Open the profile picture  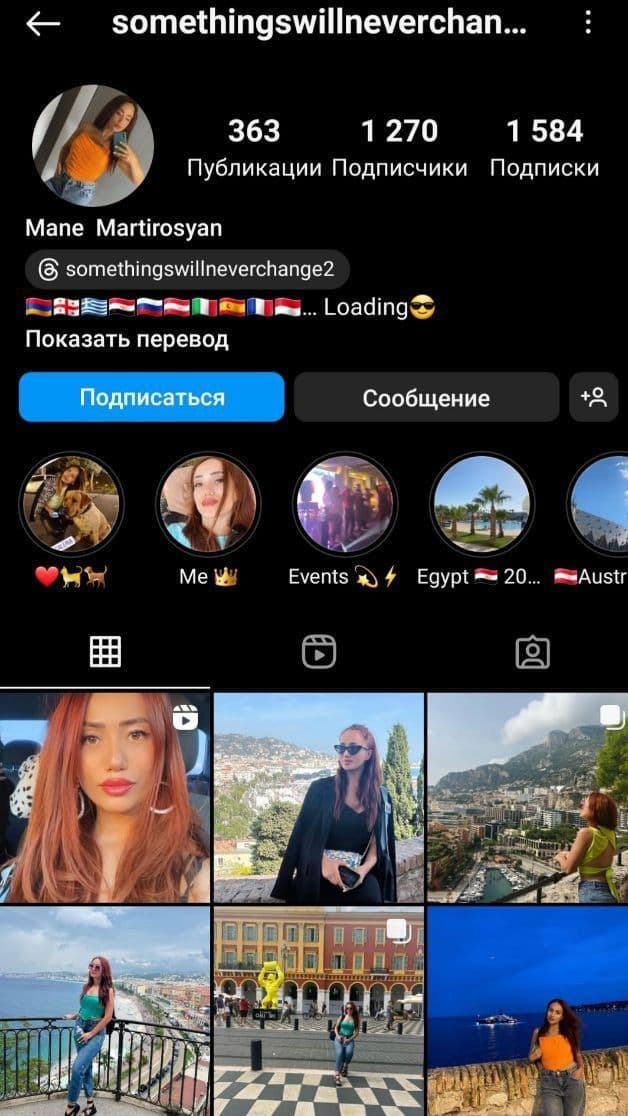93,145
